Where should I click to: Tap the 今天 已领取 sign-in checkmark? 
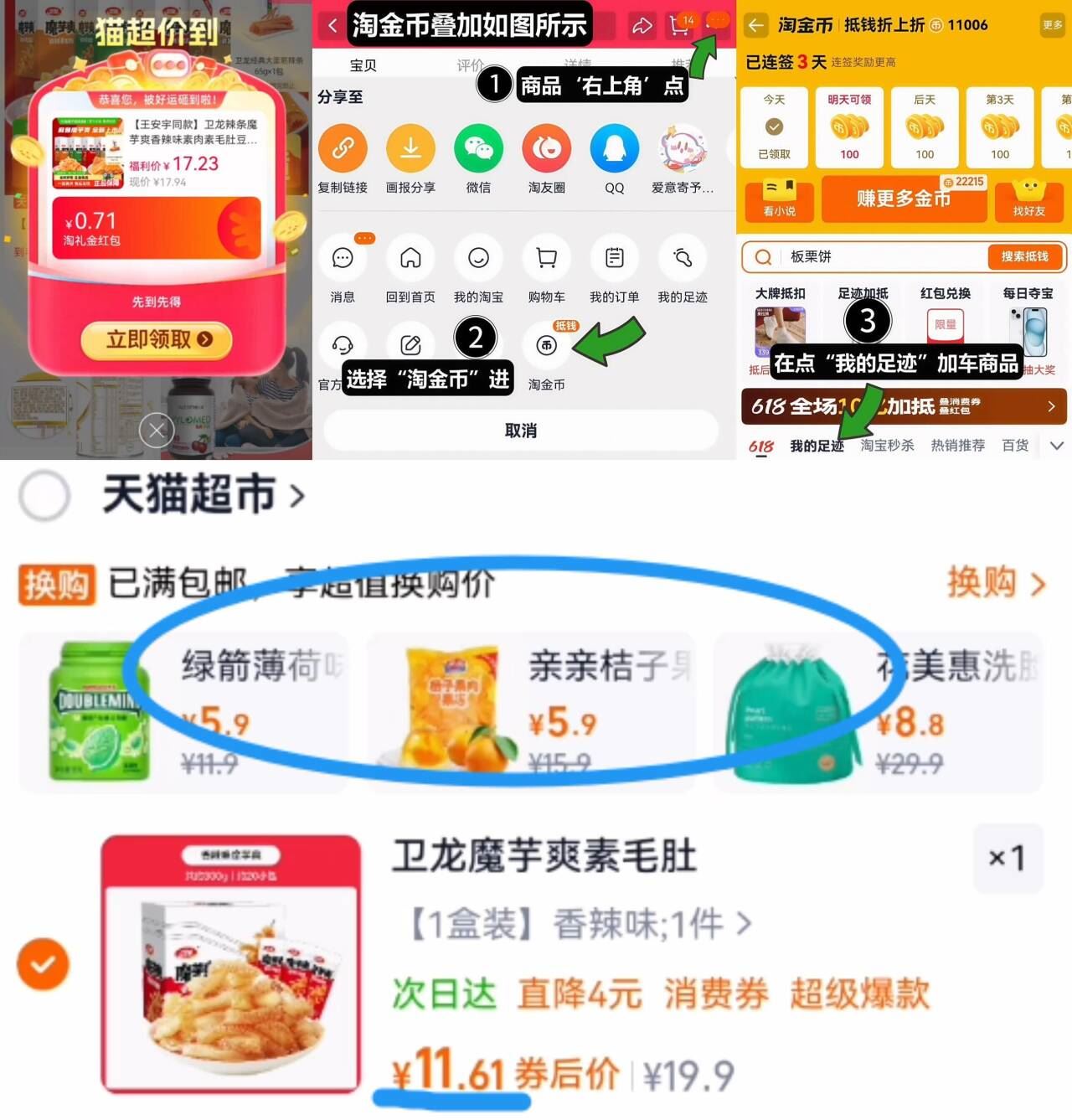775,128
